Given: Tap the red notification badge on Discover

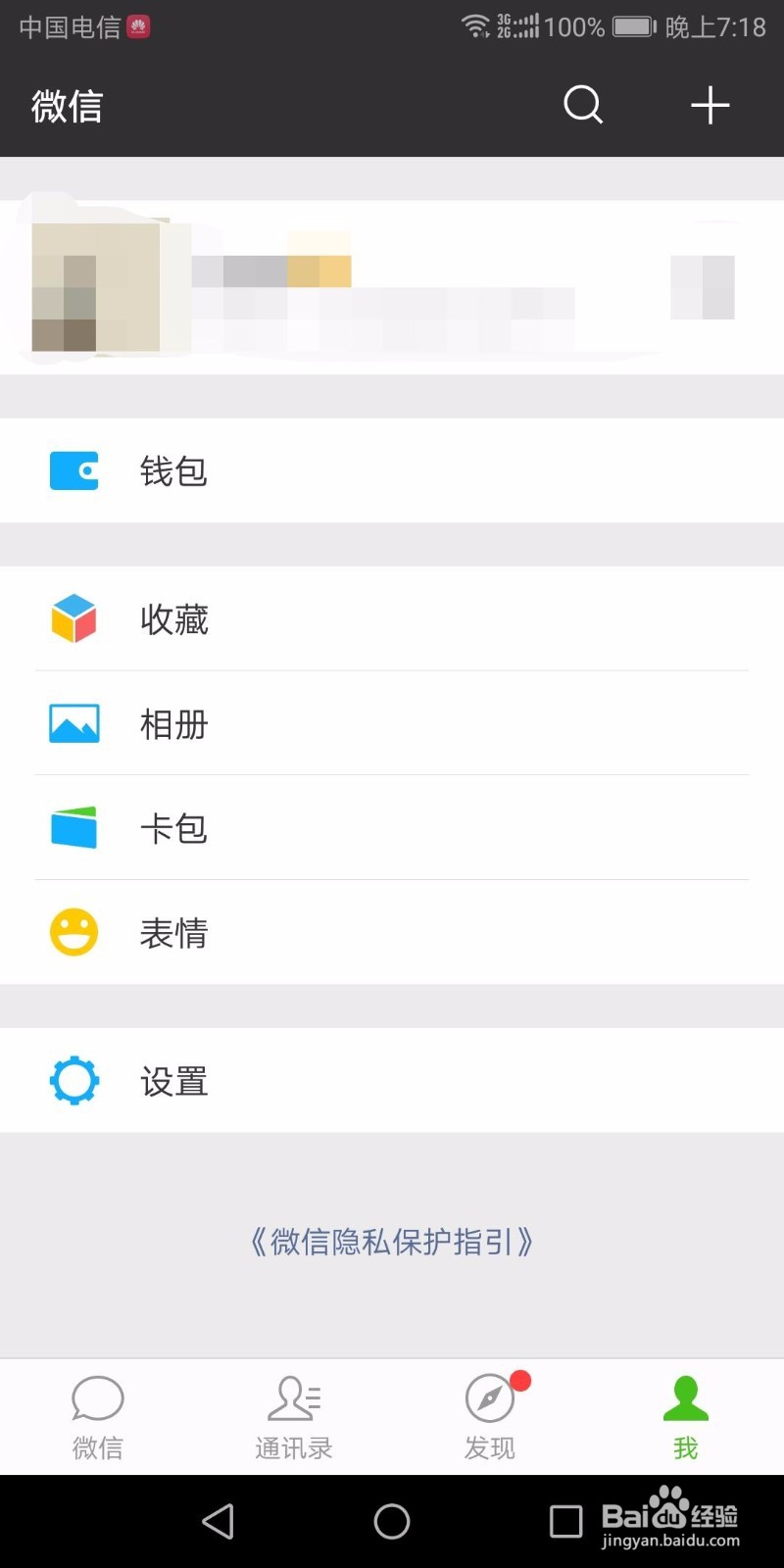Looking at the screenshot, I should [520, 1380].
